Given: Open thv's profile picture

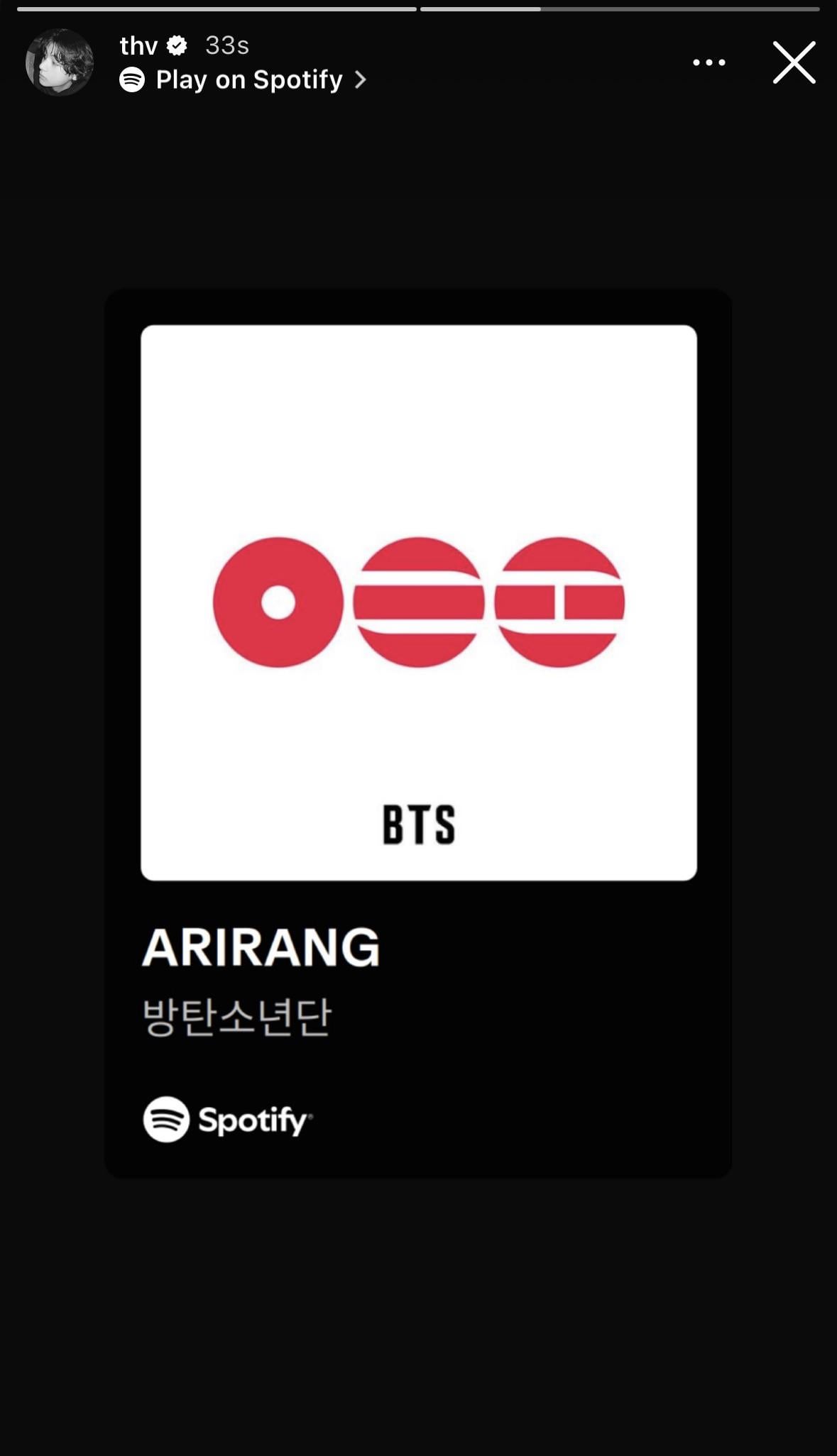Looking at the screenshot, I should [x=60, y=62].
